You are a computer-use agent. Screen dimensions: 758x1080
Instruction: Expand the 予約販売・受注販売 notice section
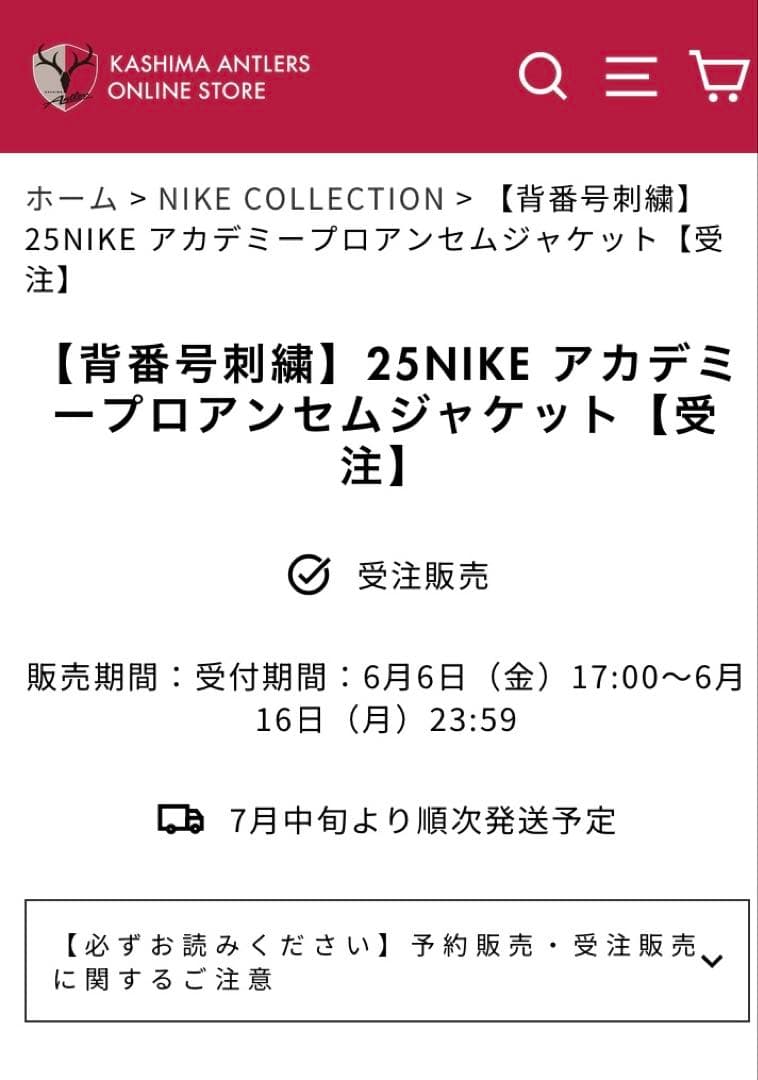(x=380, y=957)
